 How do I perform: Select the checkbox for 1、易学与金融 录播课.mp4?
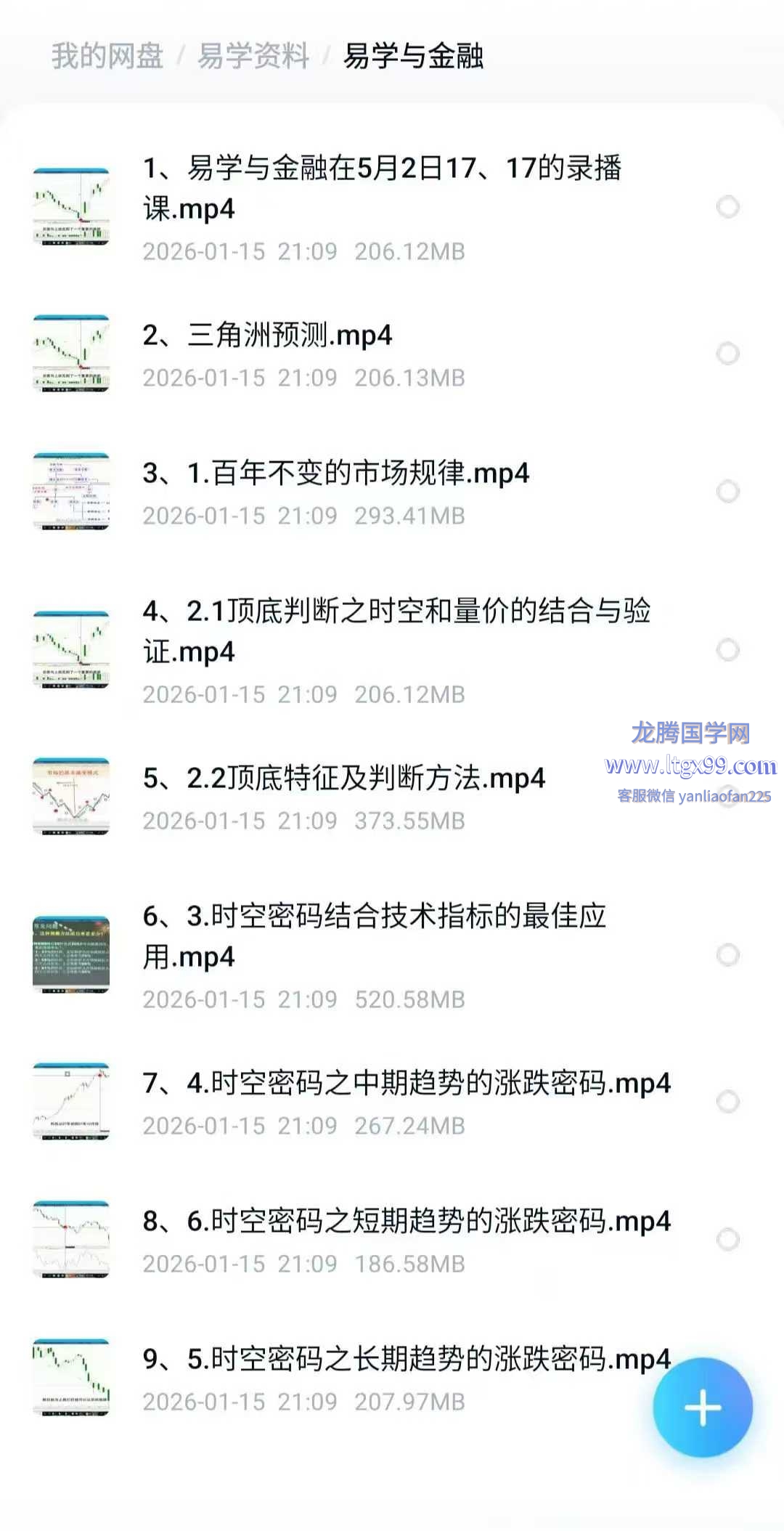[x=727, y=207]
